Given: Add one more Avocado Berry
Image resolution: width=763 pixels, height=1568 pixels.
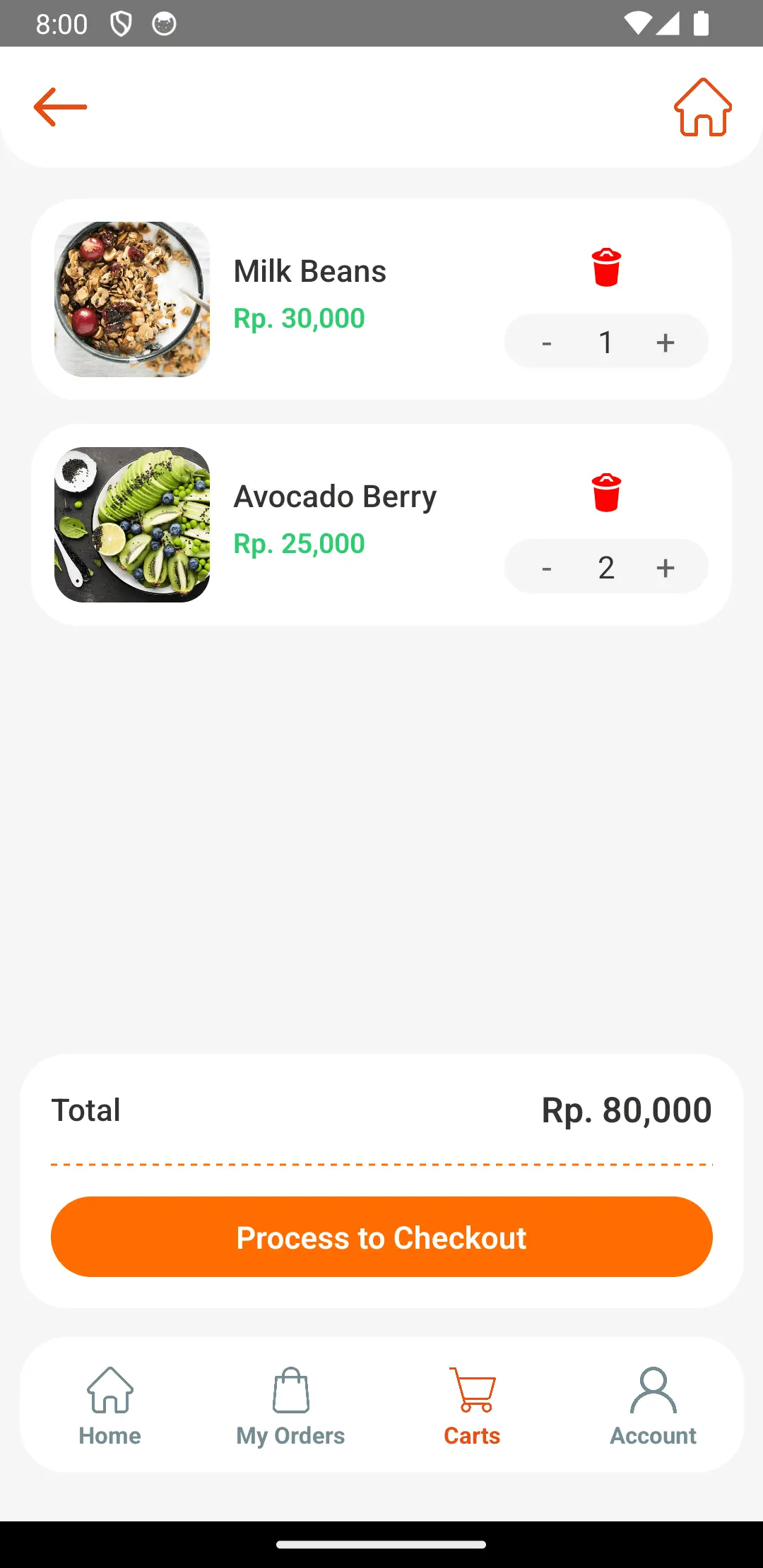Looking at the screenshot, I should (x=666, y=569).
